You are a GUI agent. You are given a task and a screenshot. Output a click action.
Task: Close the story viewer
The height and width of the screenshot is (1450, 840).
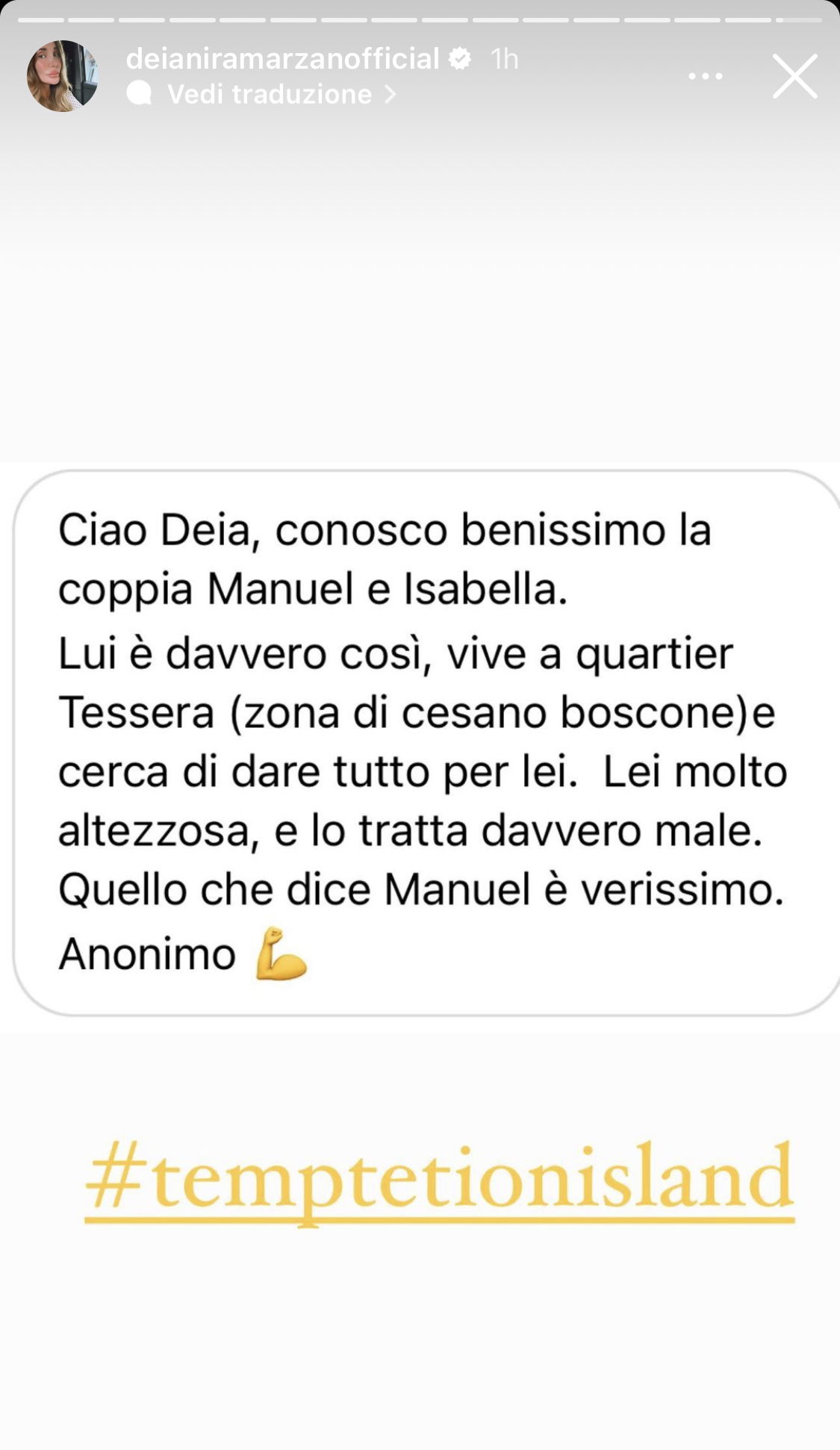794,76
